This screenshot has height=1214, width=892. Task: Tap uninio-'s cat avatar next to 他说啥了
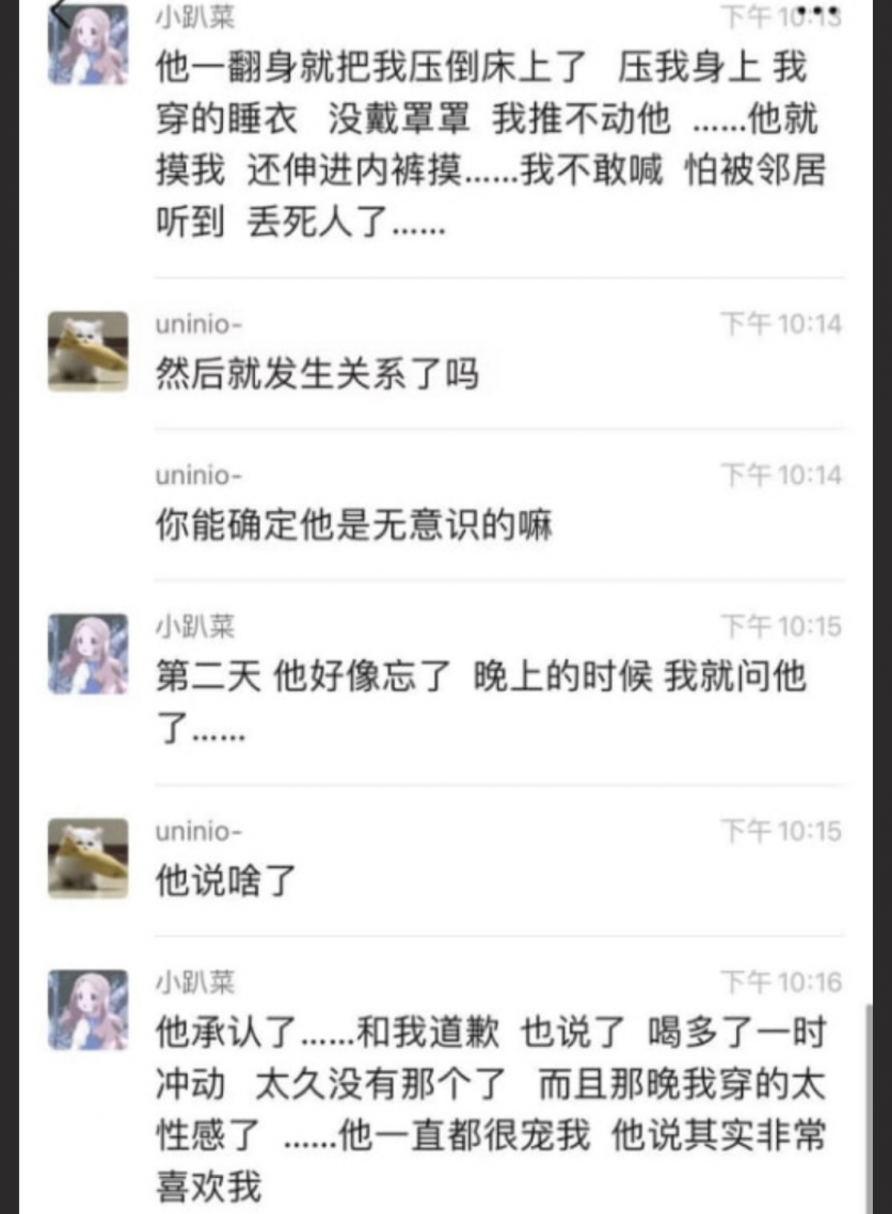88,858
